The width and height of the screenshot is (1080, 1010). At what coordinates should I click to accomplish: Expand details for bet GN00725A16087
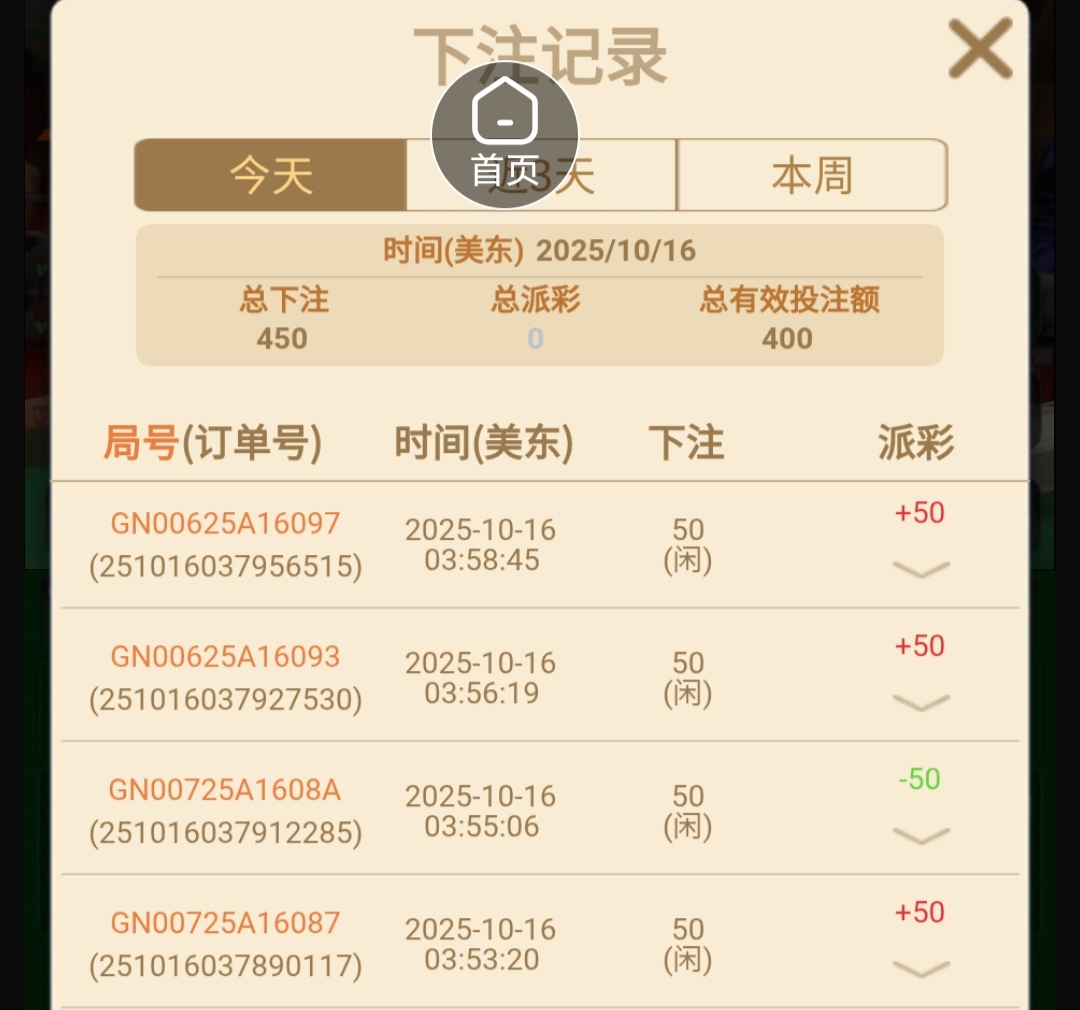920,969
